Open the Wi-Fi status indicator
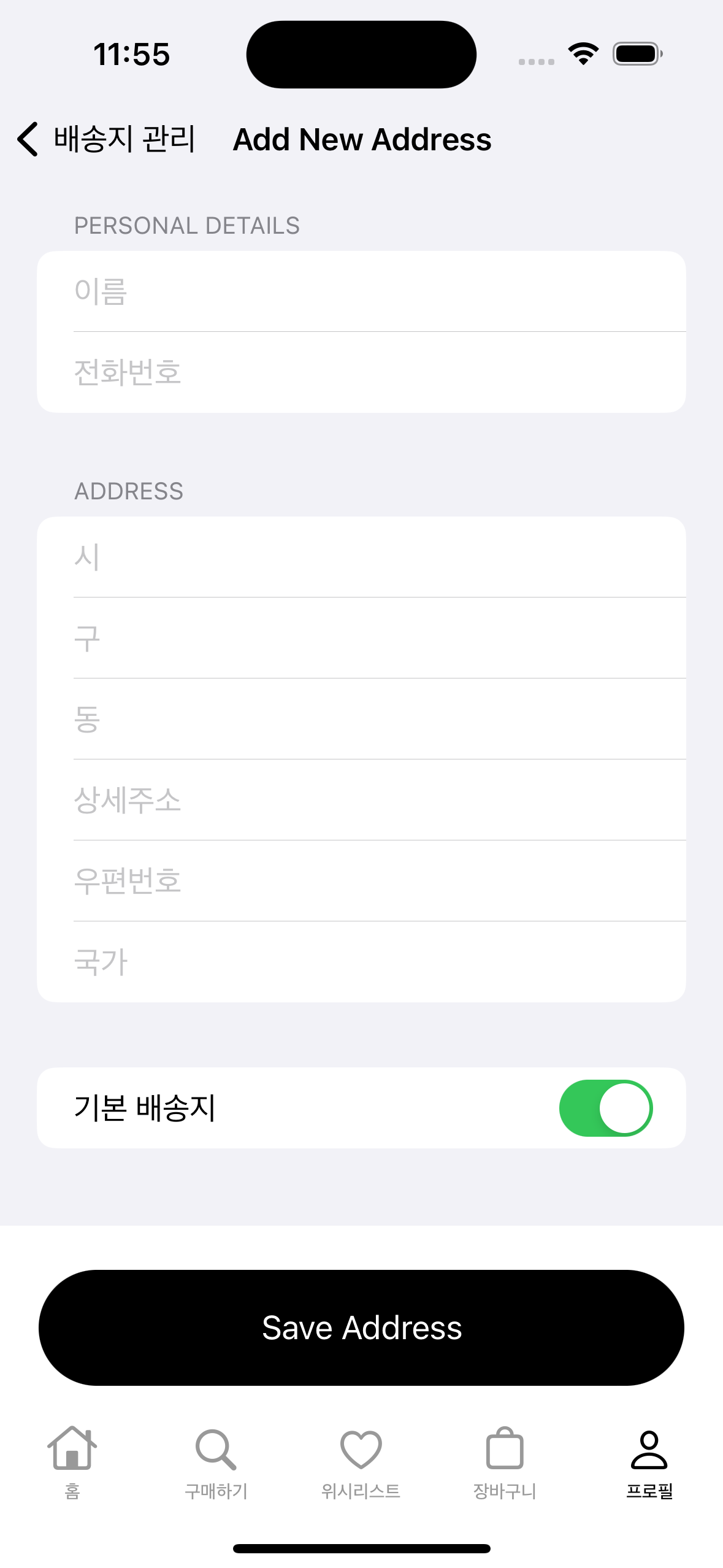The height and width of the screenshot is (1568, 723). click(582, 53)
